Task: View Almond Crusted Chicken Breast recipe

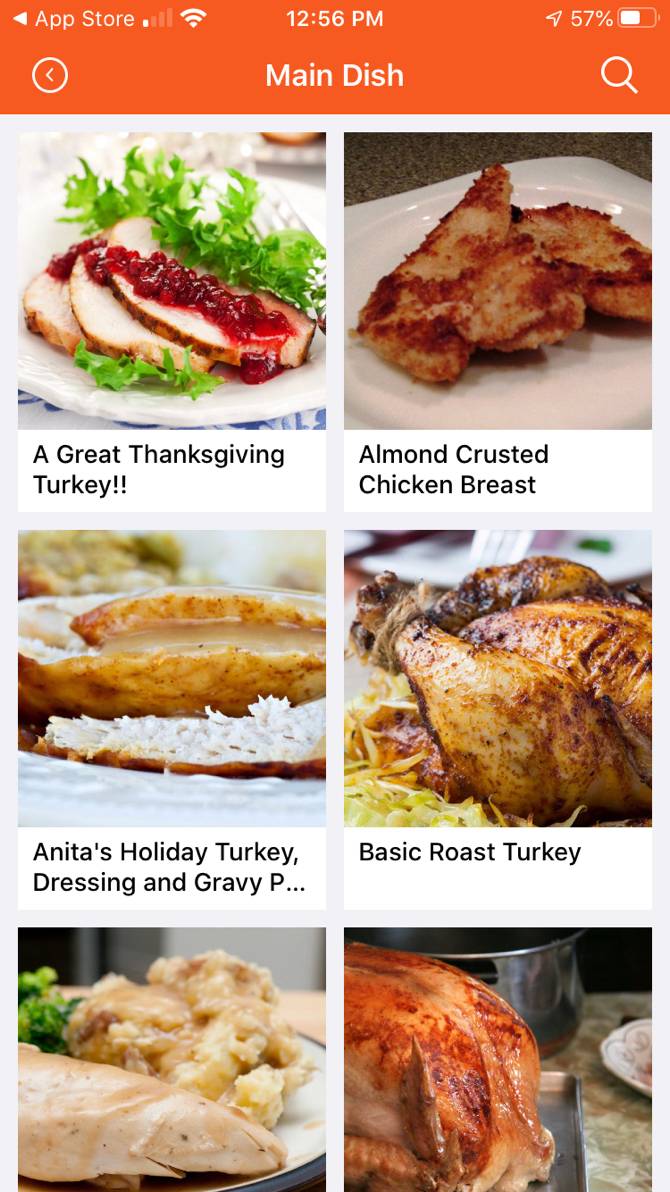Action: pos(498,320)
